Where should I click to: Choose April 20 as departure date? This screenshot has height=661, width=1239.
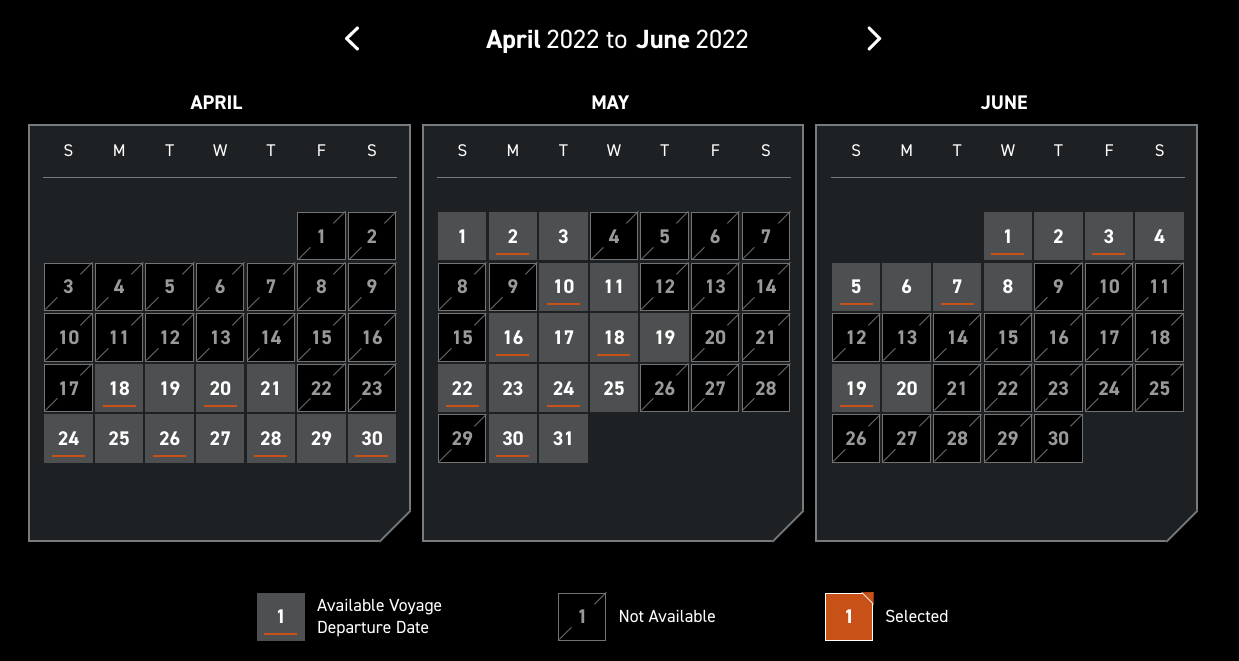(x=220, y=388)
